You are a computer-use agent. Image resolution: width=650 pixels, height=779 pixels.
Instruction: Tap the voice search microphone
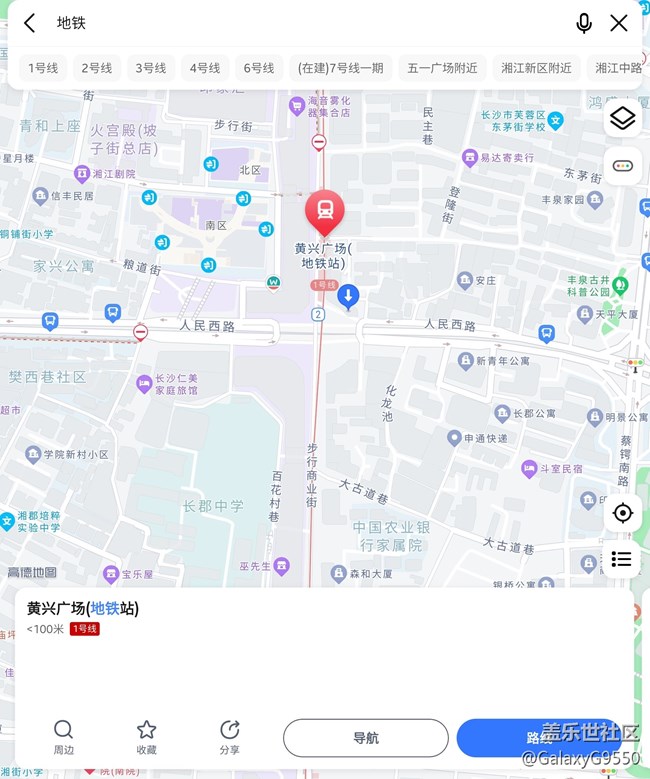[x=584, y=23]
